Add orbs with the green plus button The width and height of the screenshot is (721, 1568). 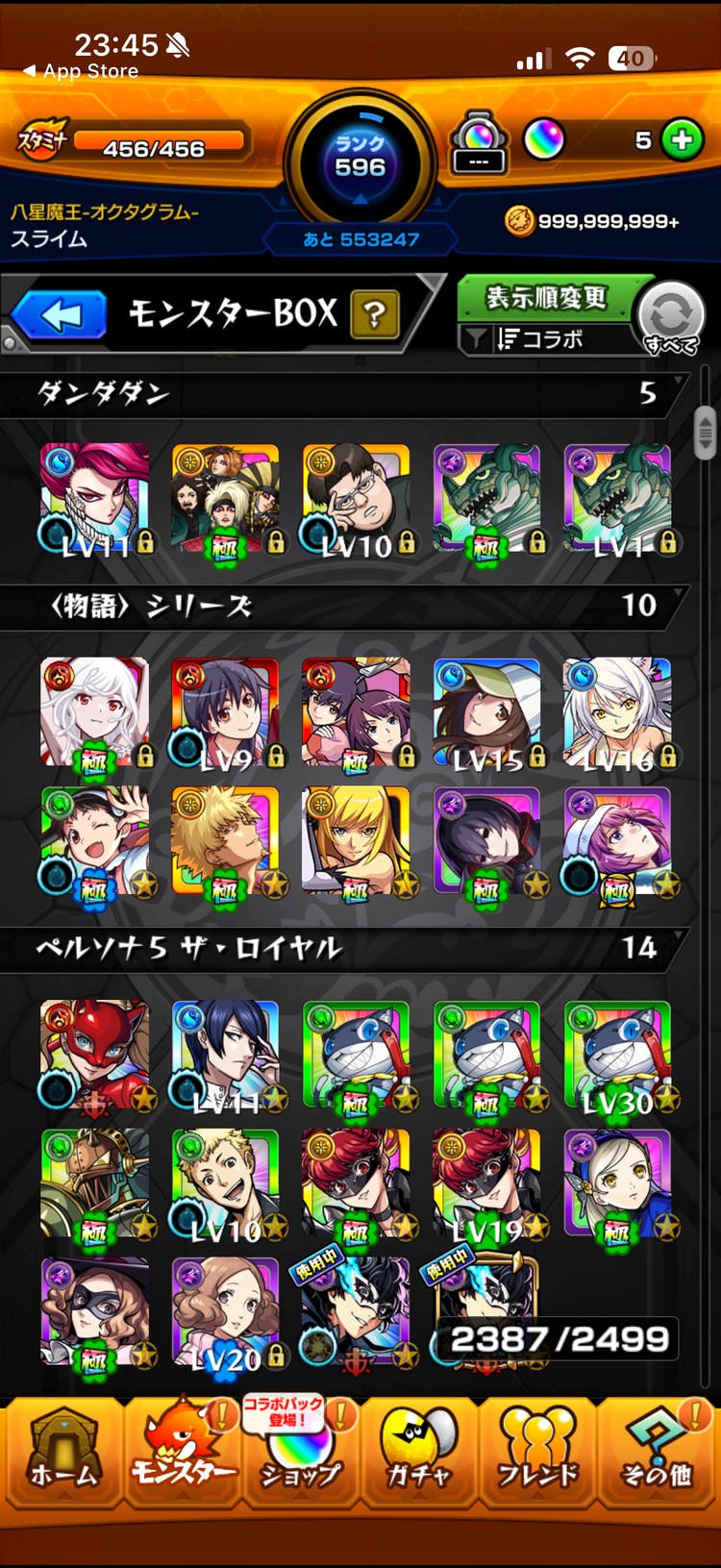pyautogui.click(x=682, y=140)
